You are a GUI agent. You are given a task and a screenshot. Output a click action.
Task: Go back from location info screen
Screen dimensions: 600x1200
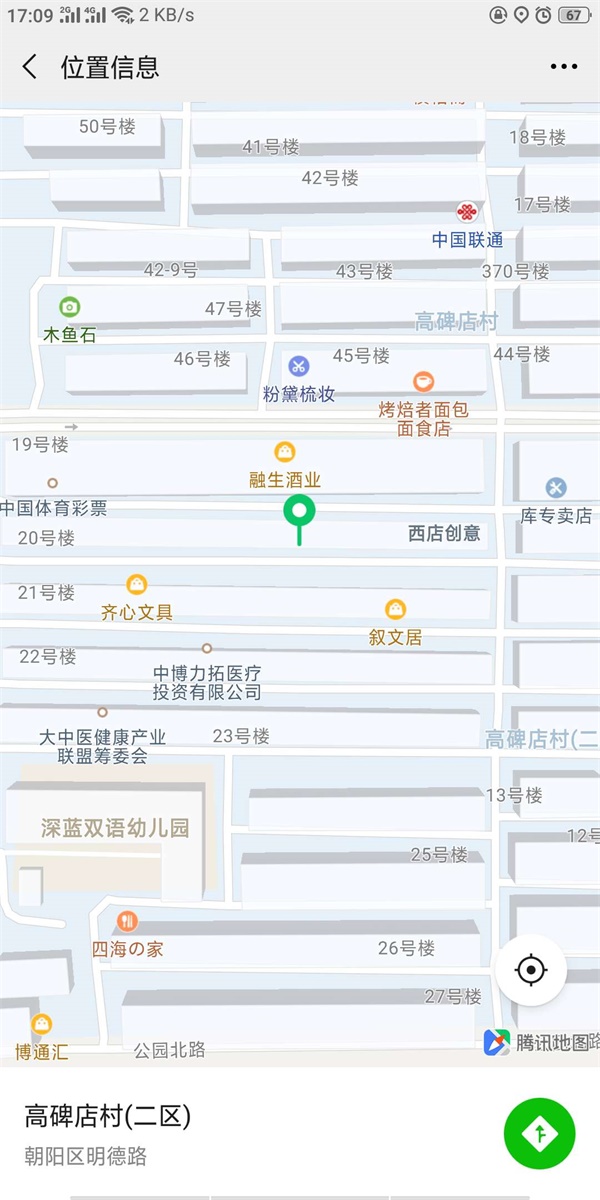30,67
